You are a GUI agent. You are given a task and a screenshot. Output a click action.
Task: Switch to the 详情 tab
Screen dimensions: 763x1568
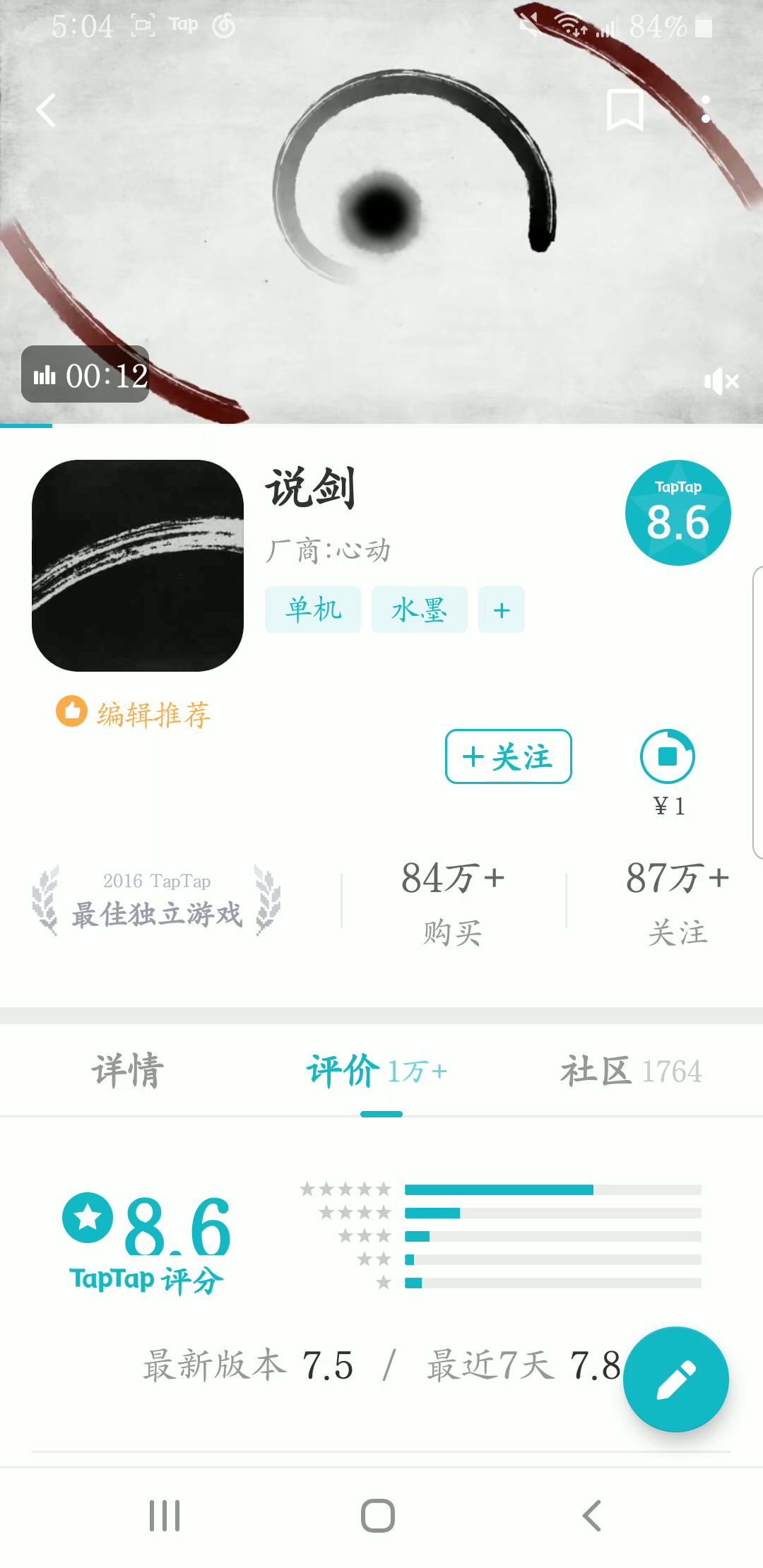[x=128, y=1071]
